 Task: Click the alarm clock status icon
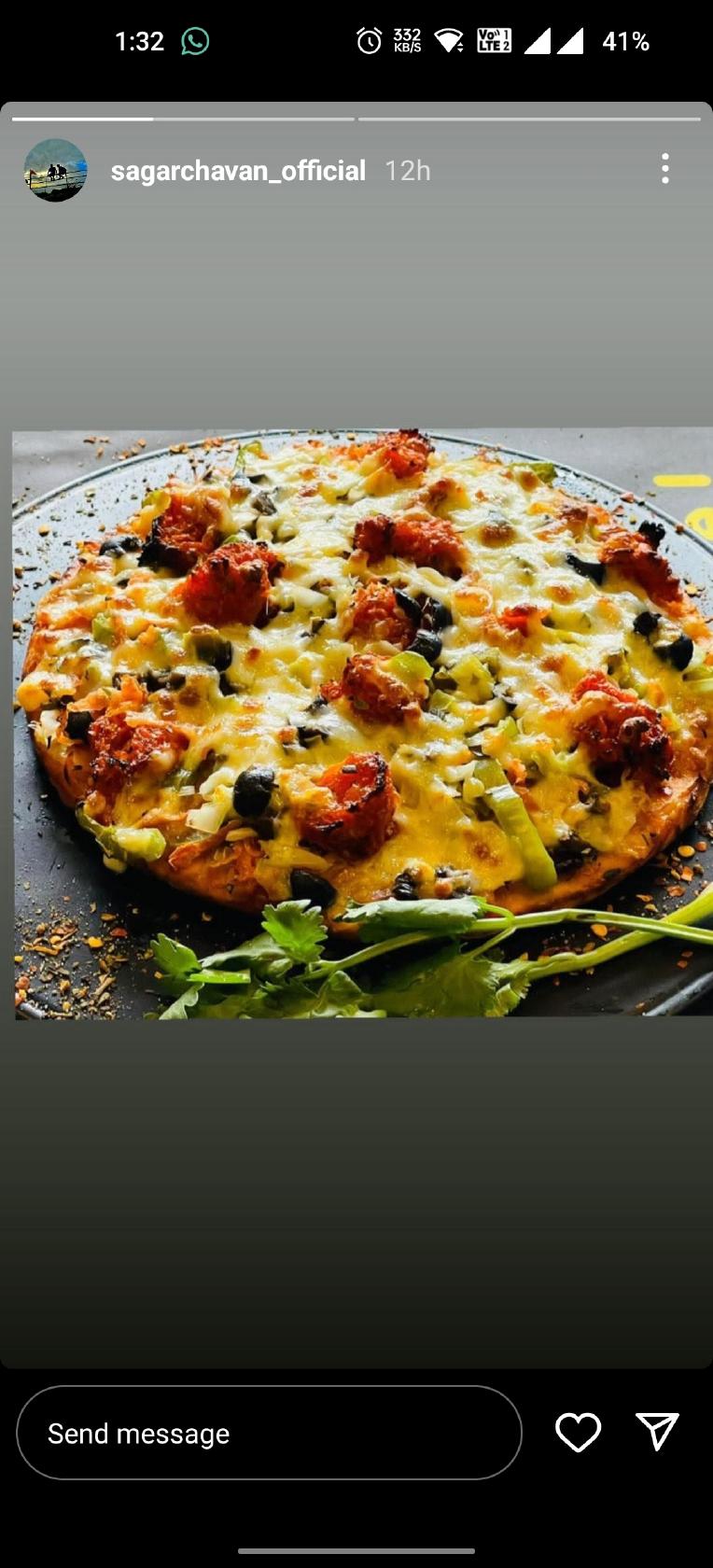(x=370, y=39)
